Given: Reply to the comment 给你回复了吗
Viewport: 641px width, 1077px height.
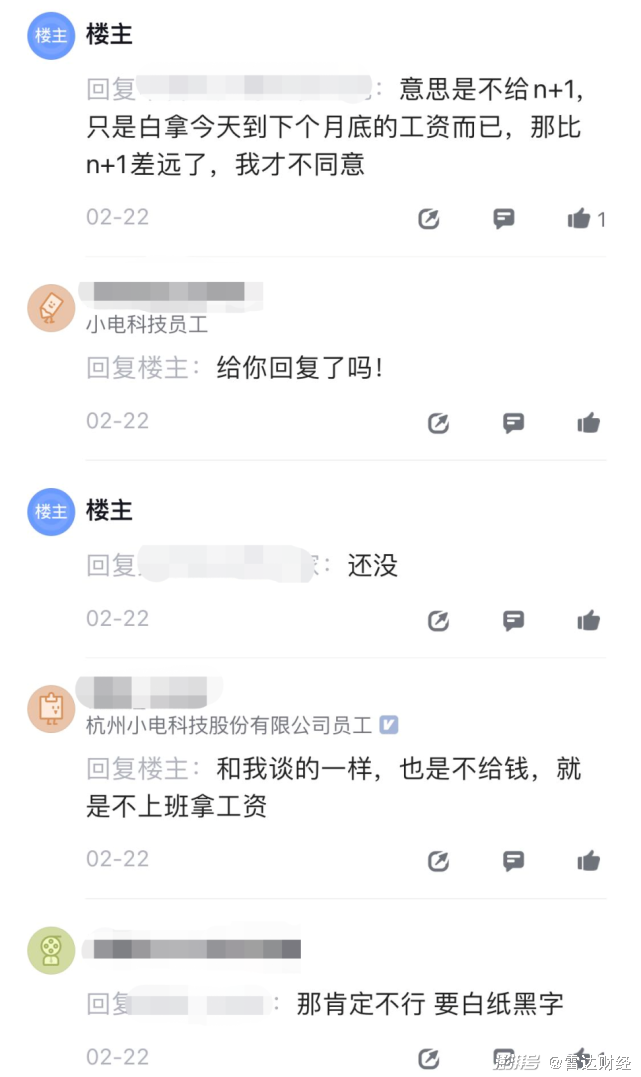Looking at the screenshot, I should tap(513, 423).
